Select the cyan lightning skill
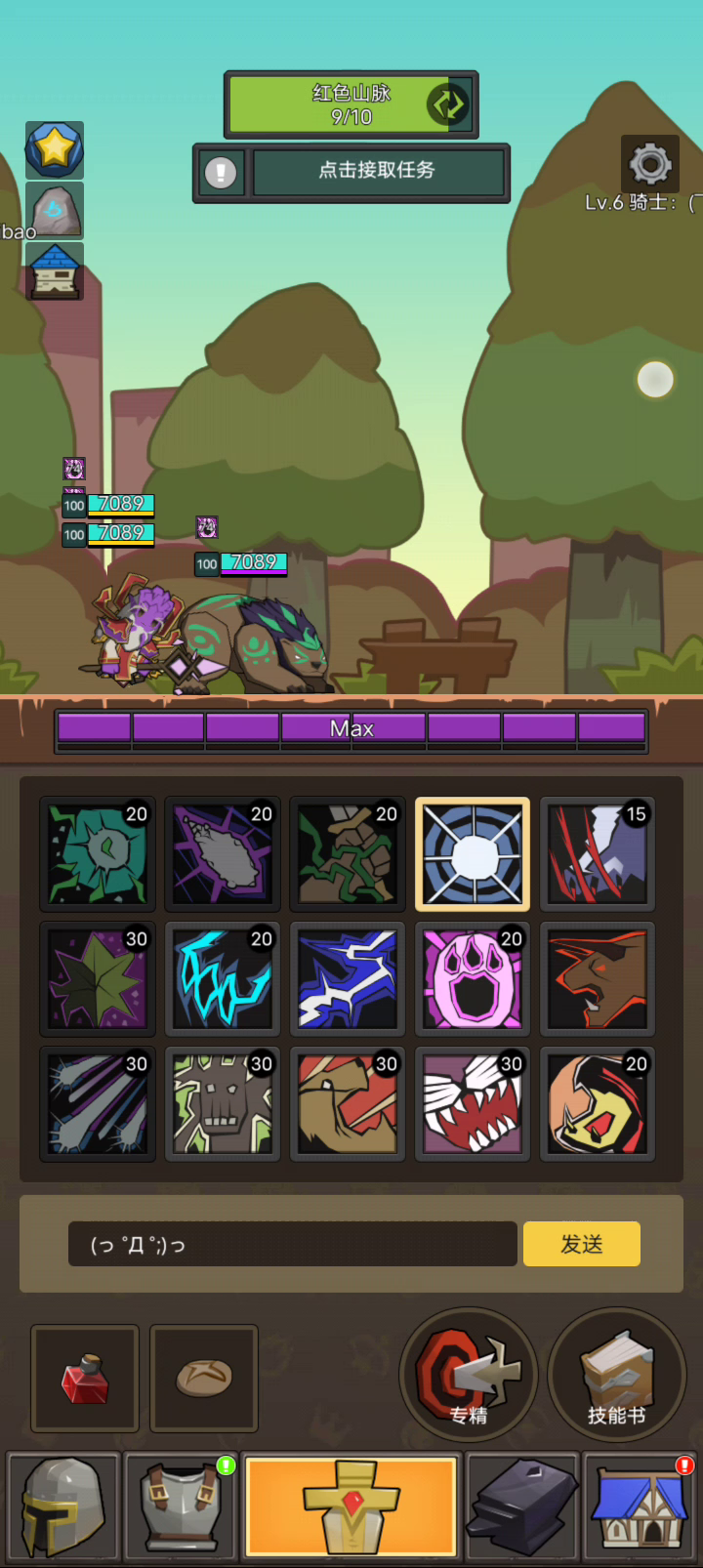 point(223,979)
